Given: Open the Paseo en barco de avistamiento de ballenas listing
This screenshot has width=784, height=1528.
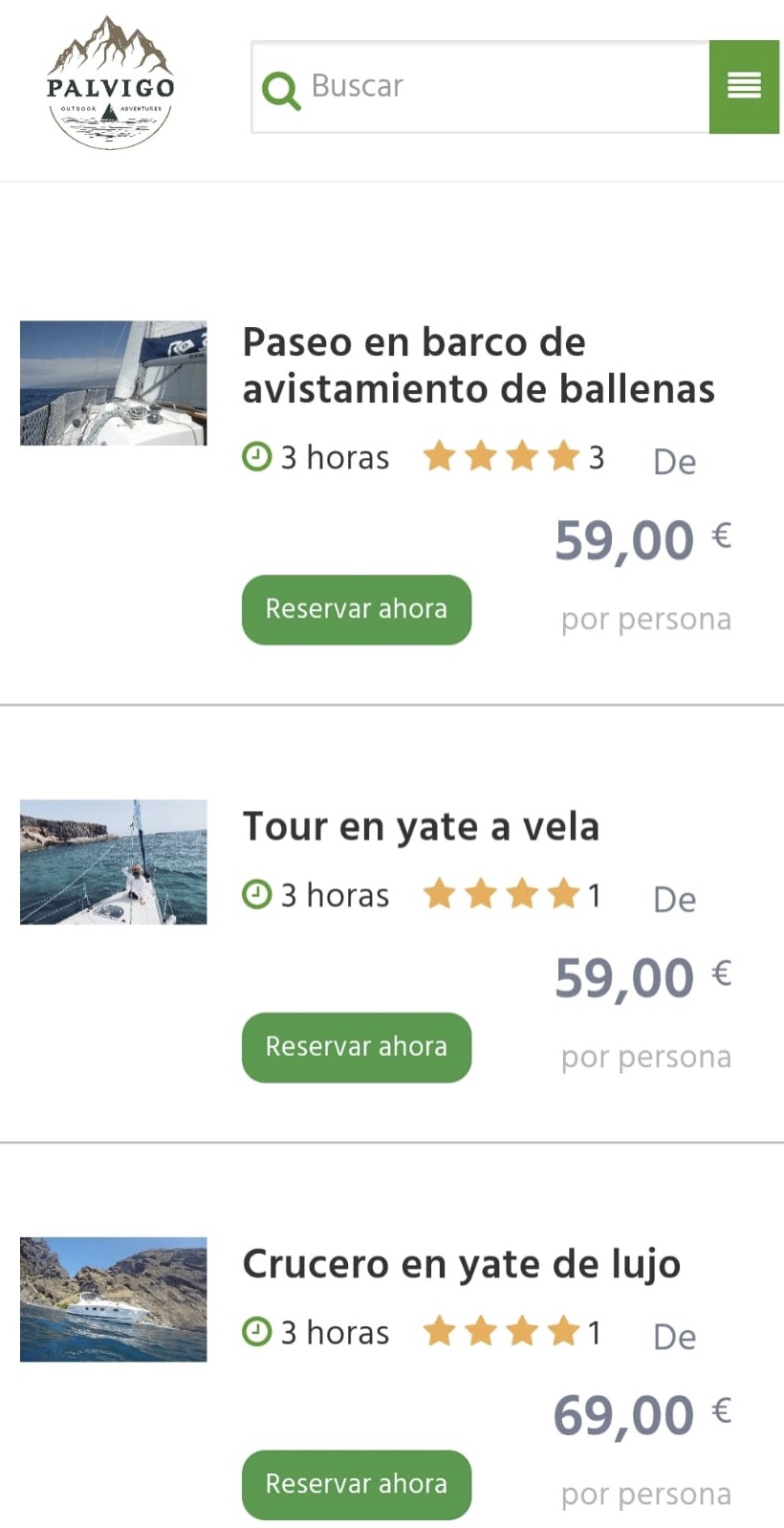Looking at the screenshot, I should pos(478,365).
